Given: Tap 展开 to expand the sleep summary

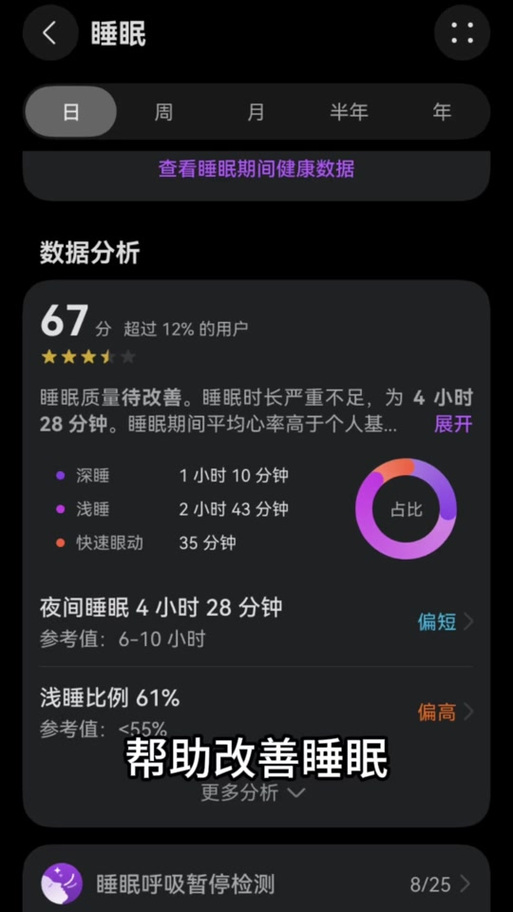Looking at the screenshot, I should (453, 424).
